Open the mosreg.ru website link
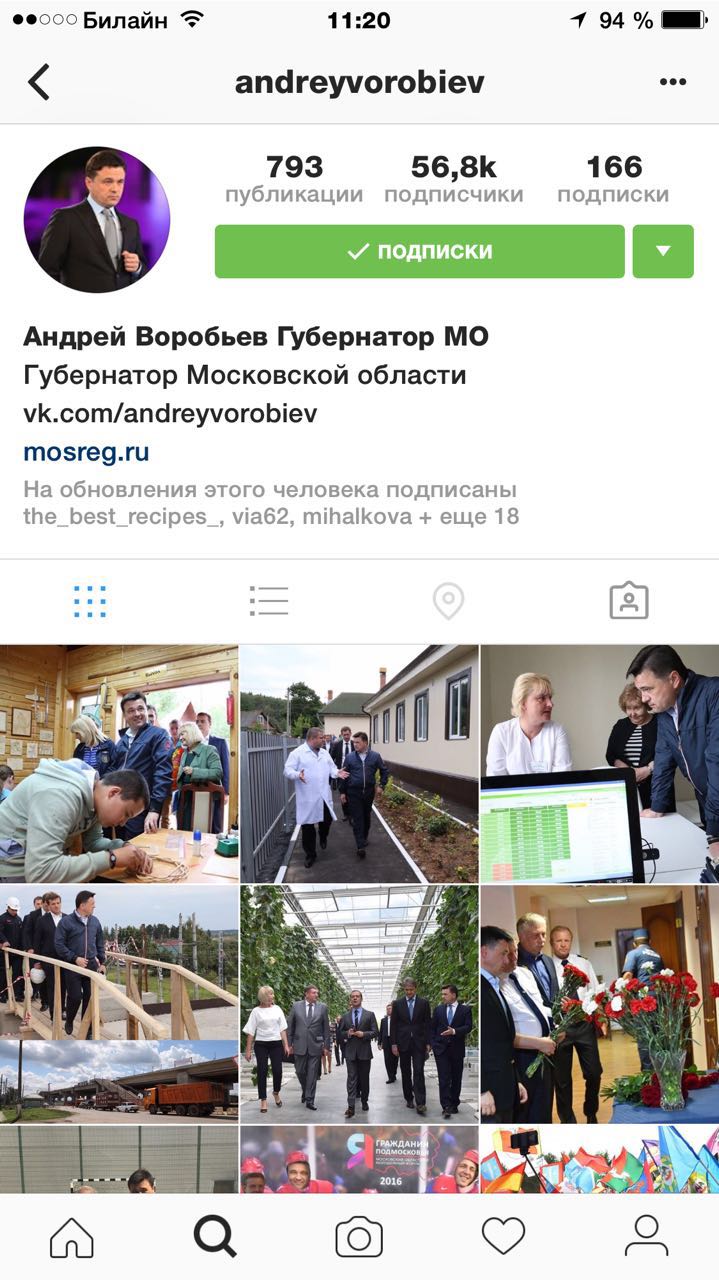This screenshot has width=719, height=1280. point(86,452)
